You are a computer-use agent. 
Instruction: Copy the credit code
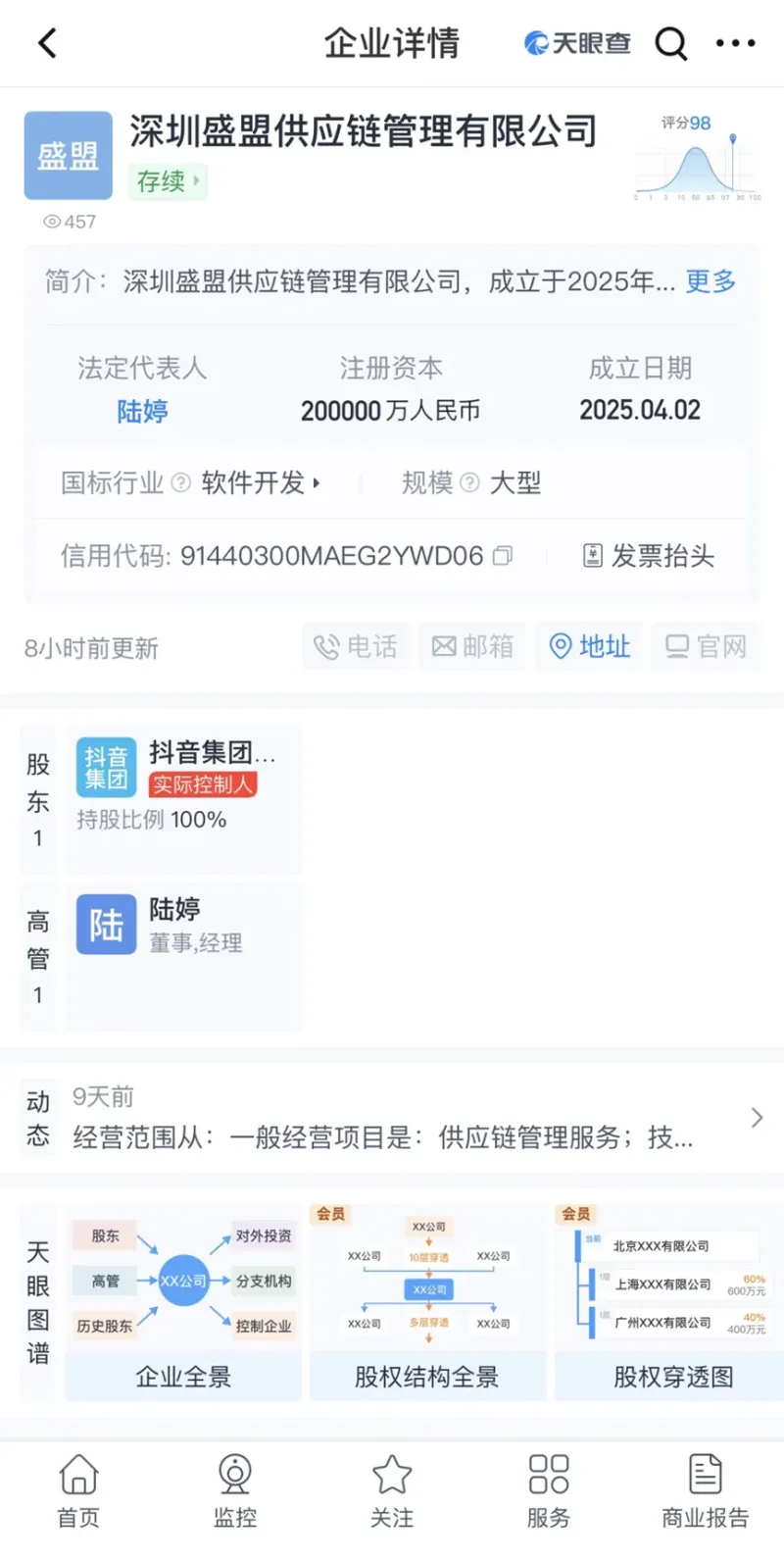[503, 556]
